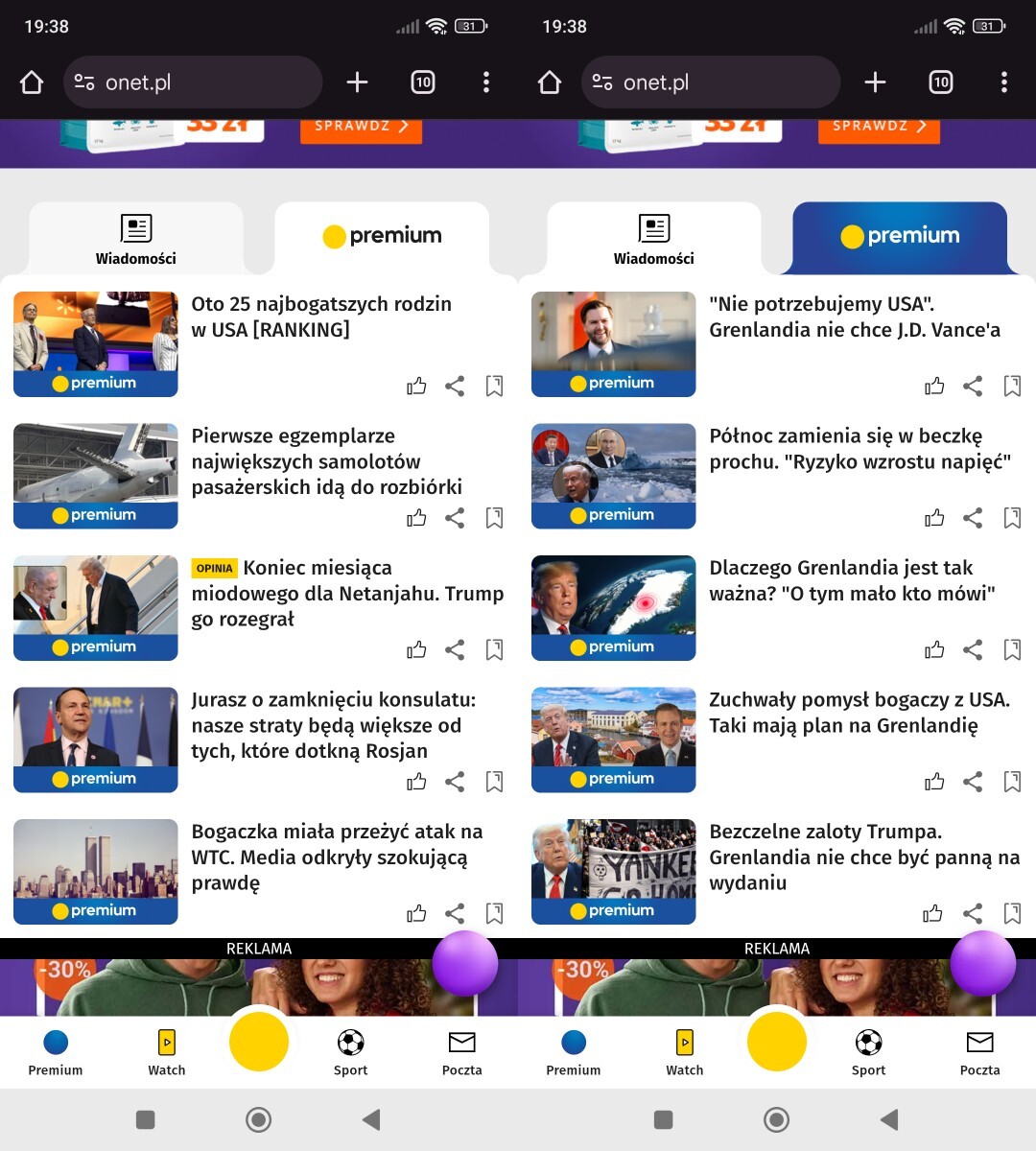
Task: Bookmark the Netanjahu honeymoon opinion article
Action: [494, 650]
